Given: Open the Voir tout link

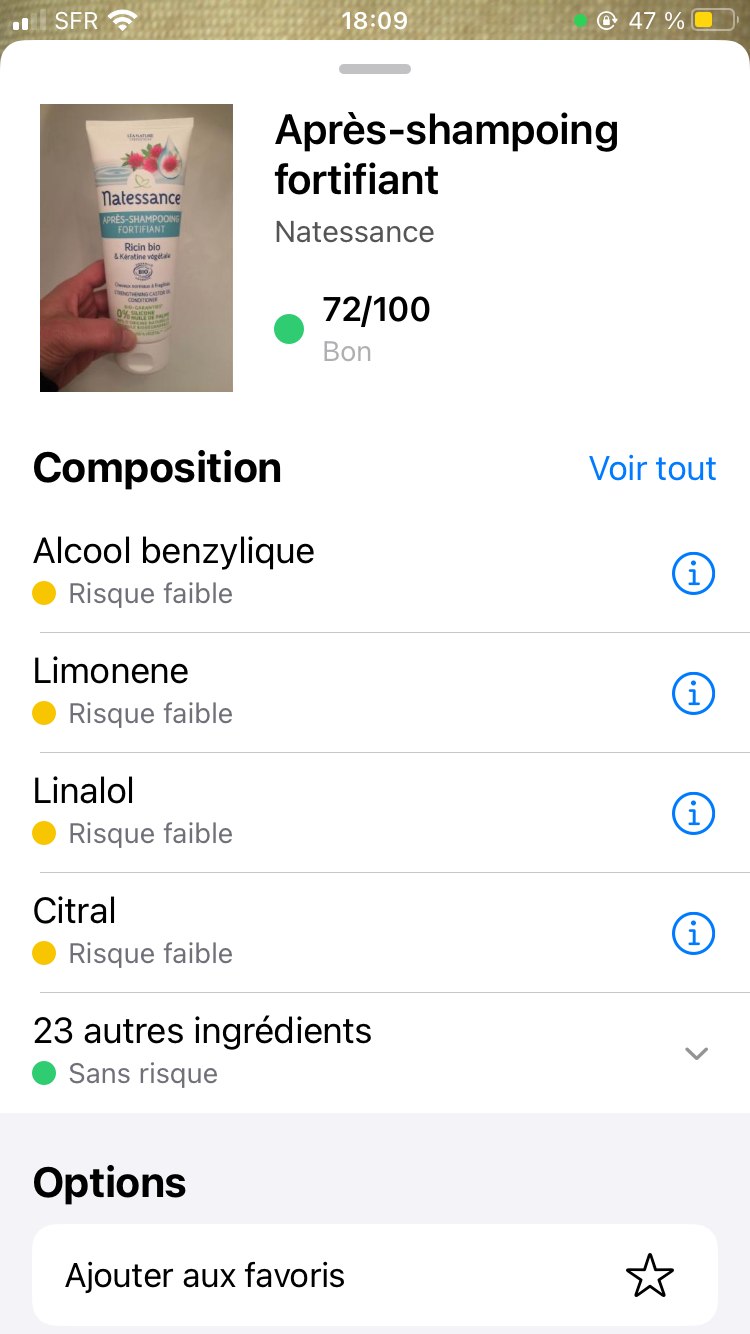Looking at the screenshot, I should [652, 468].
